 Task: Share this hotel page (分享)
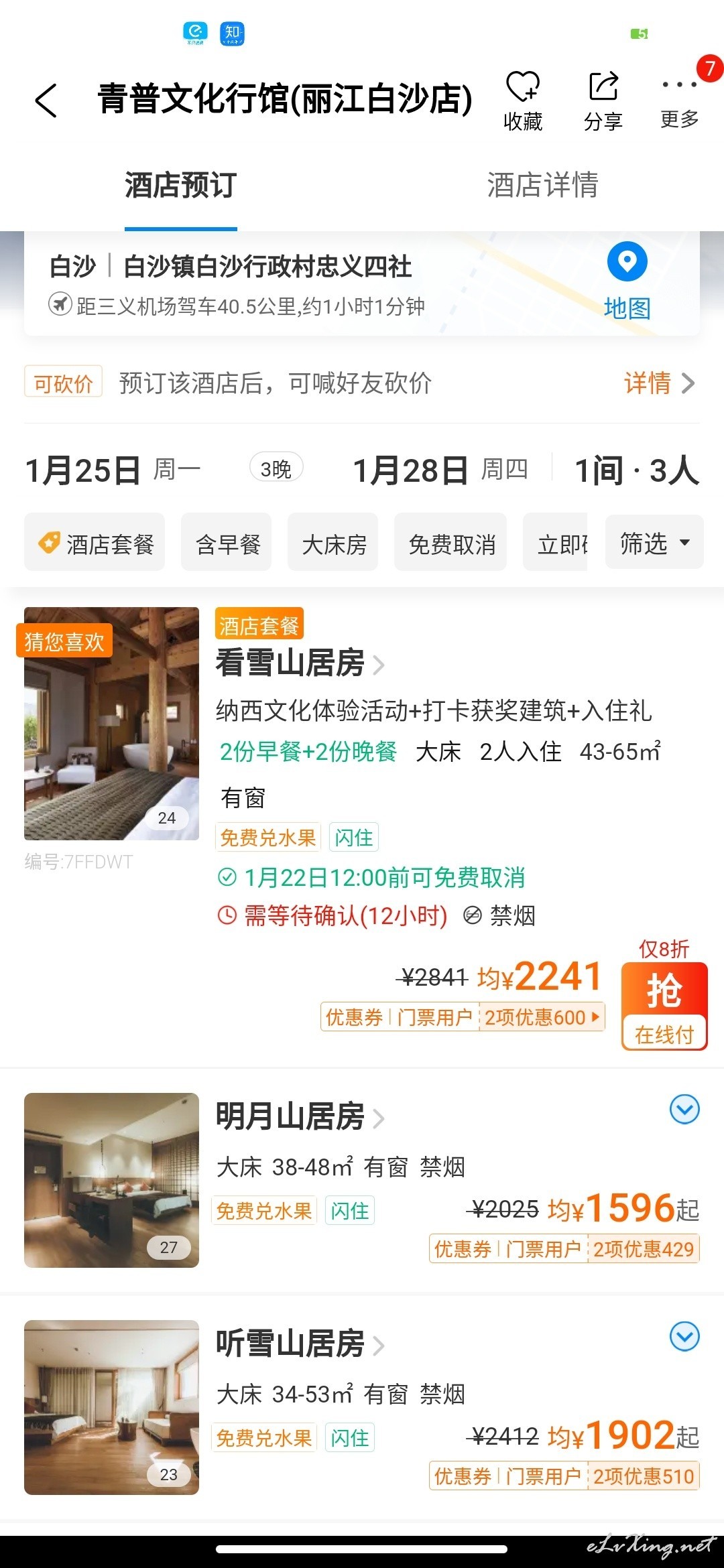[603, 101]
